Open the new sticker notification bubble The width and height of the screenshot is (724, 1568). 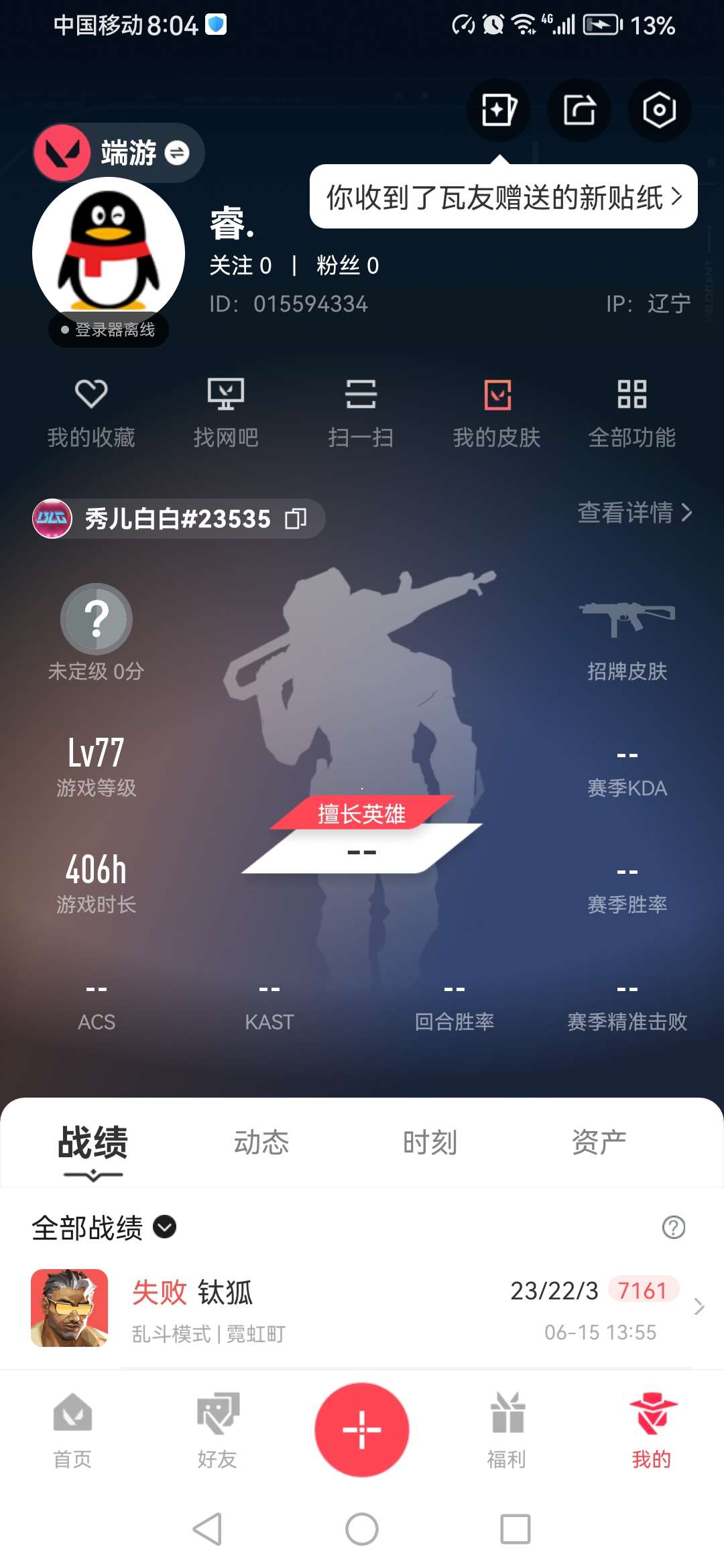coord(503,197)
